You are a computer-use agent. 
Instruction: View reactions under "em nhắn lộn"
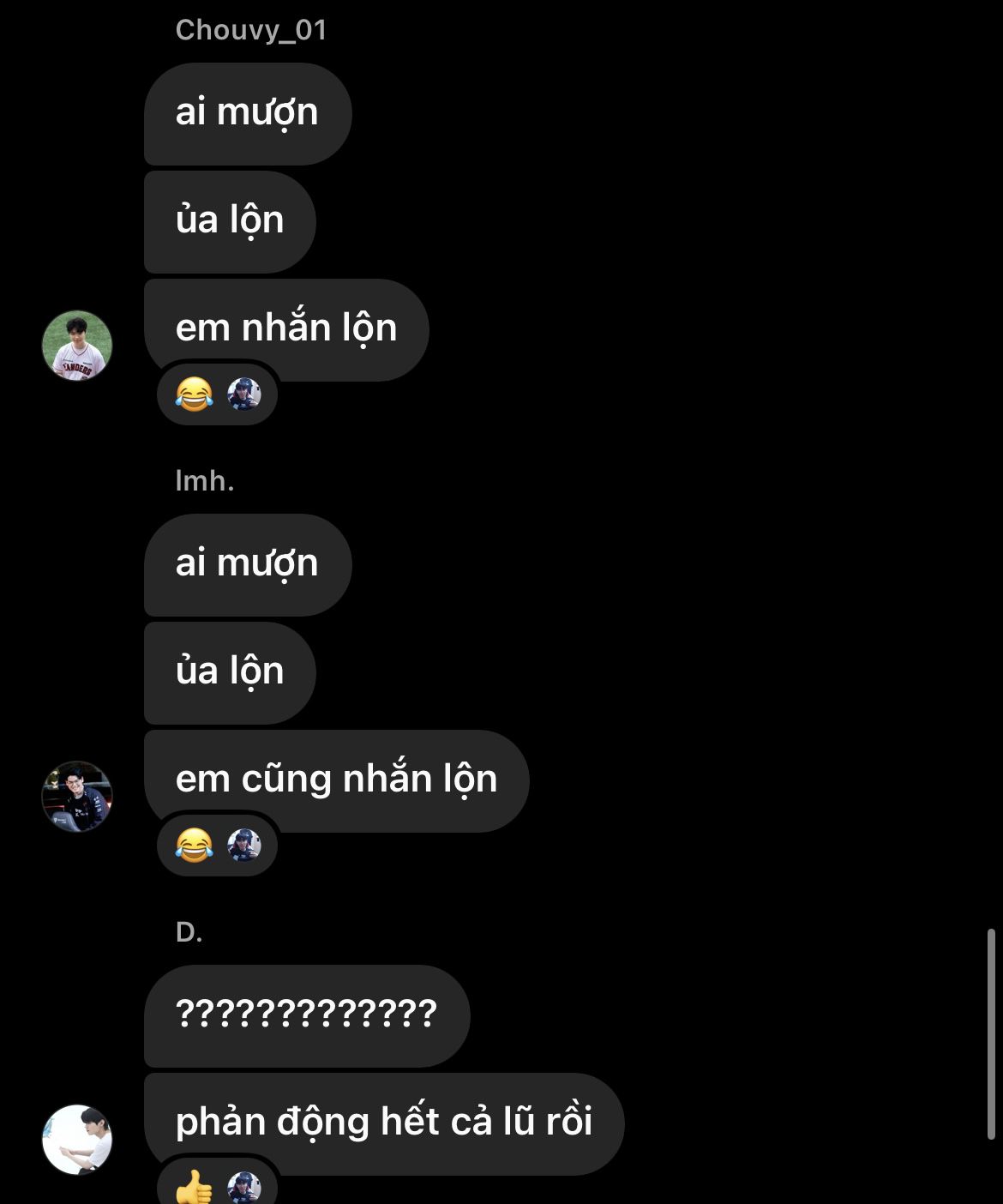(217, 394)
